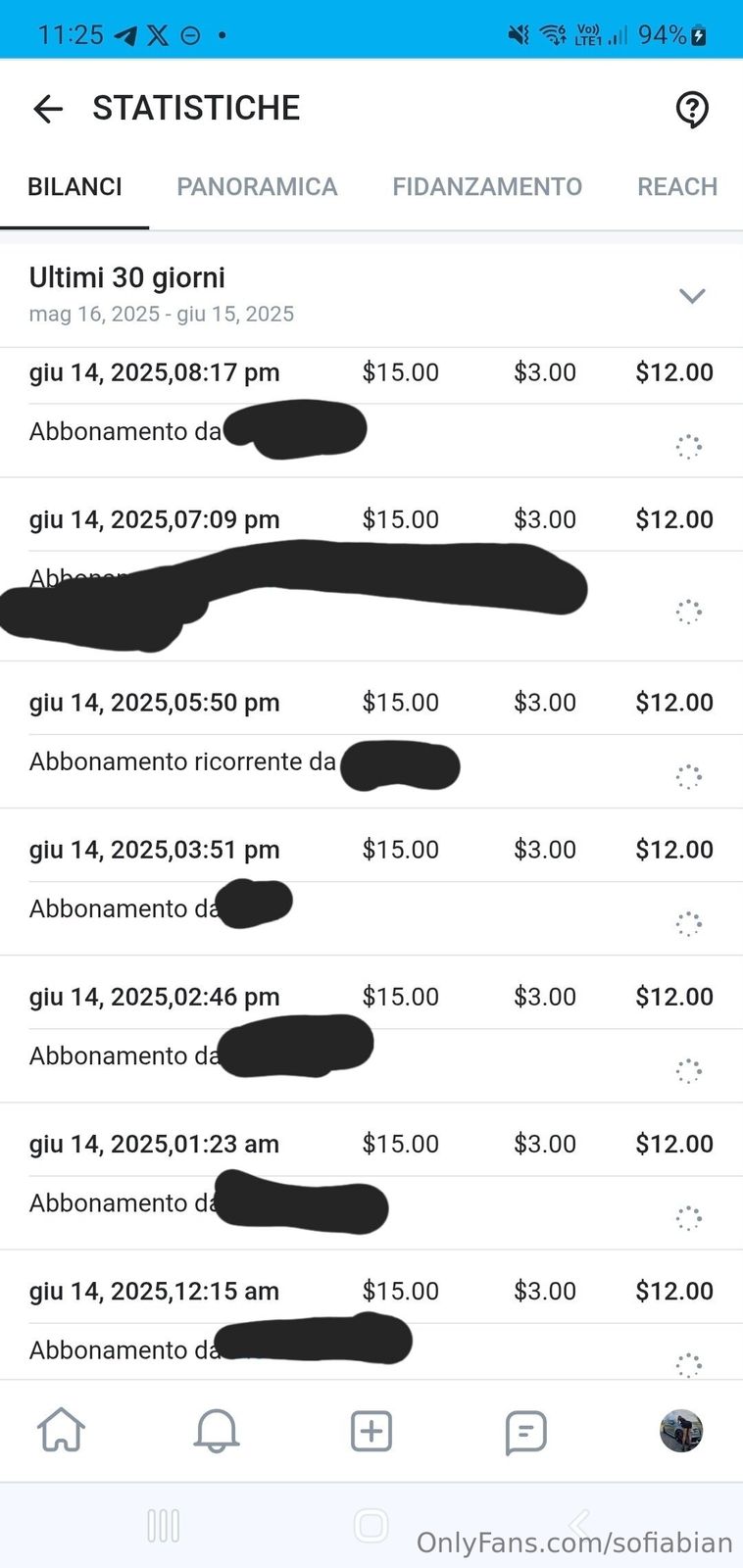Open the notifications bell
The height and width of the screenshot is (1568, 743).
tap(216, 1431)
